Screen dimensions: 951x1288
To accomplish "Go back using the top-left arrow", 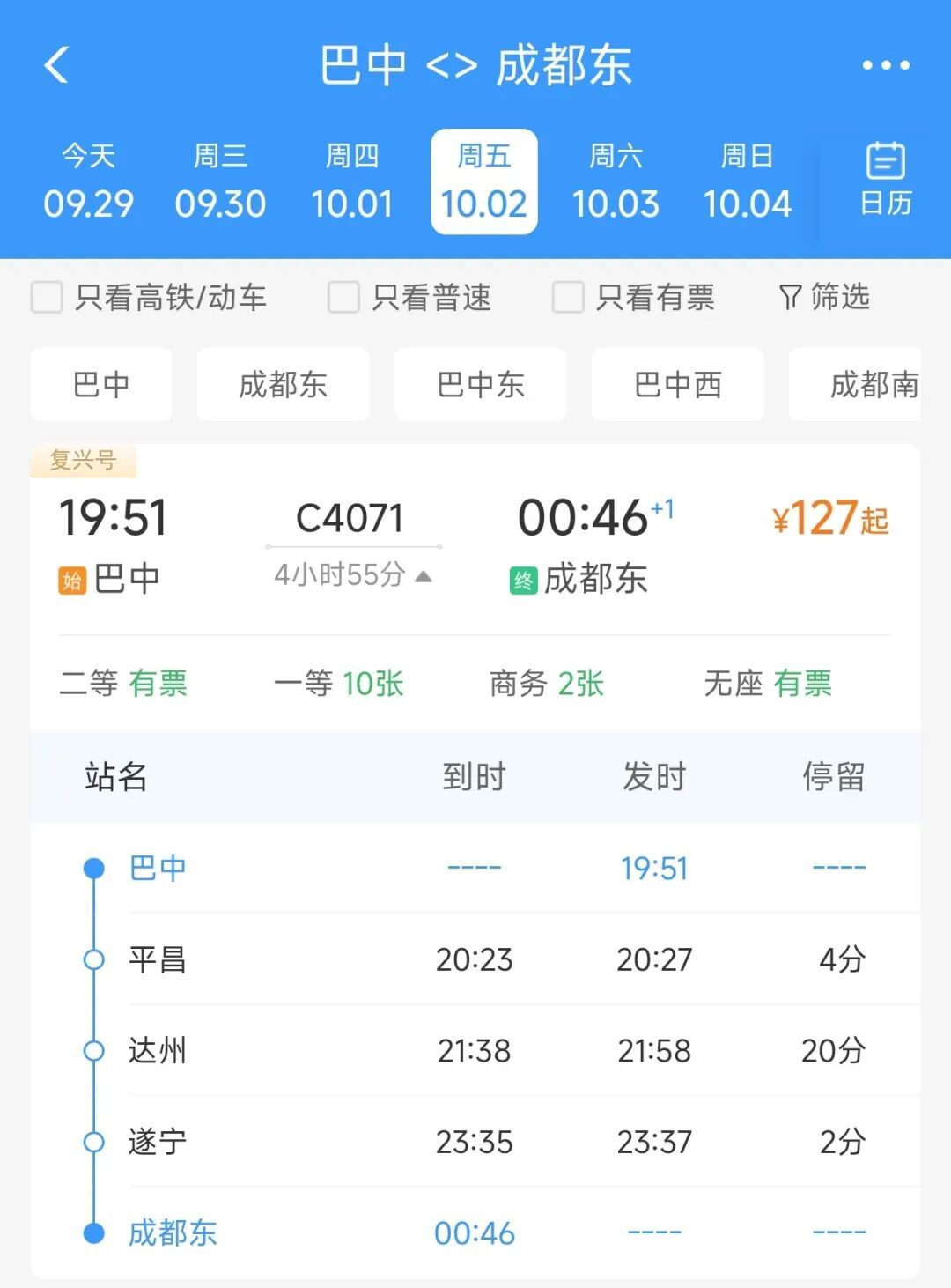I will click(56, 64).
